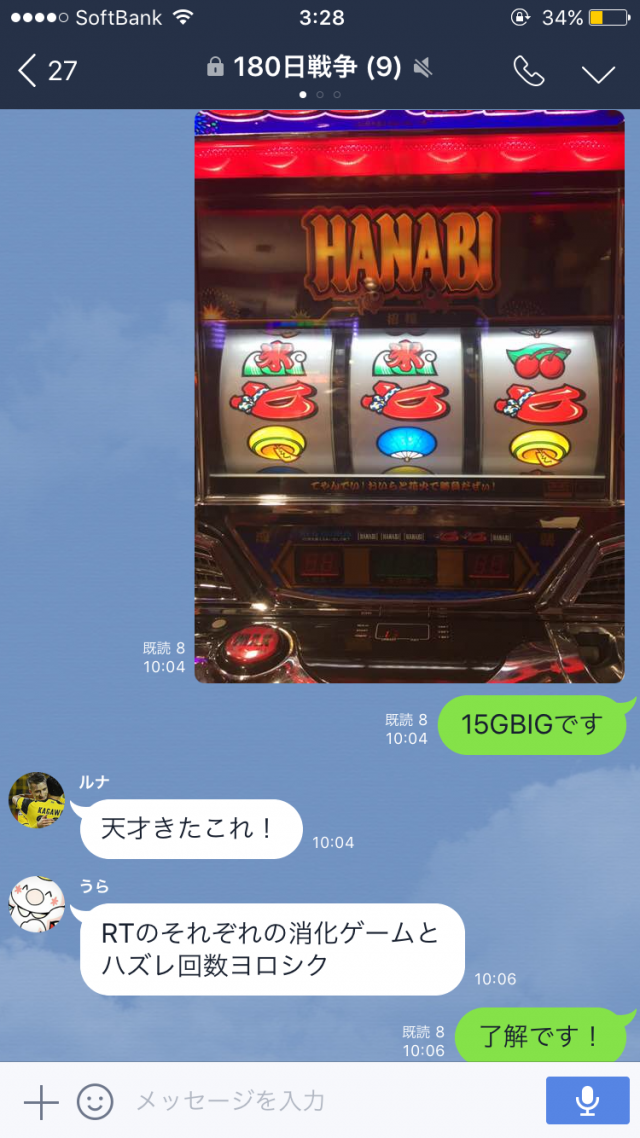The image size is (640, 1138).
Task: Open うら's profile picture
Action: pyautogui.click(x=37, y=904)
